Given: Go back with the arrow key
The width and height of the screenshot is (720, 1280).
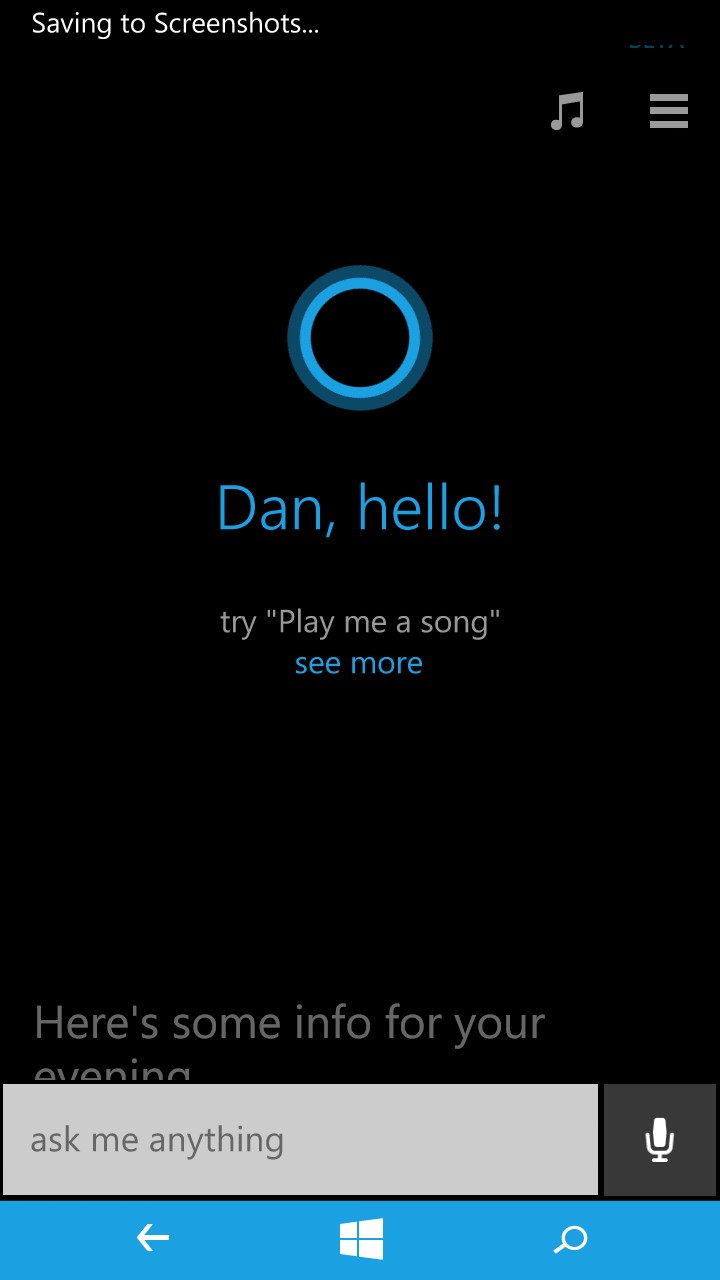Looking at the screenshot, I should click(x=152, y=1239).
